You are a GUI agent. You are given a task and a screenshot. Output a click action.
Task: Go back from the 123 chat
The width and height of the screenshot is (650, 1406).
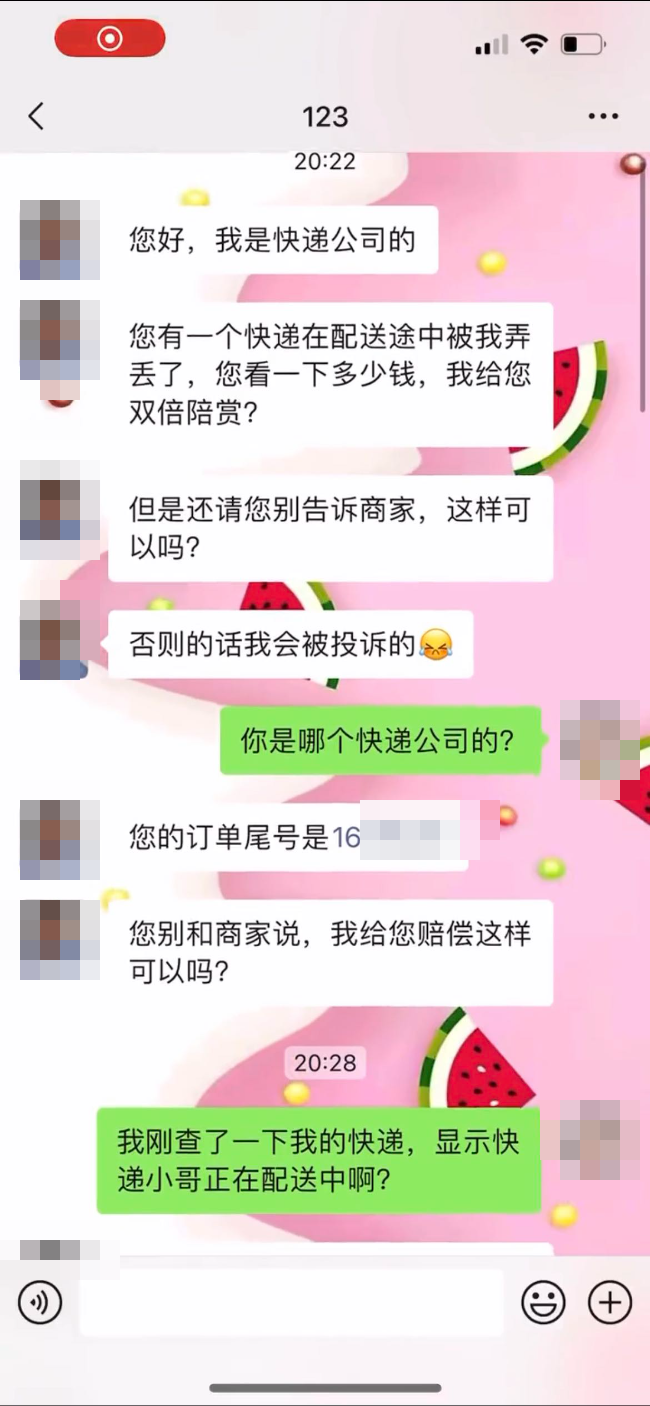[36, 117]
